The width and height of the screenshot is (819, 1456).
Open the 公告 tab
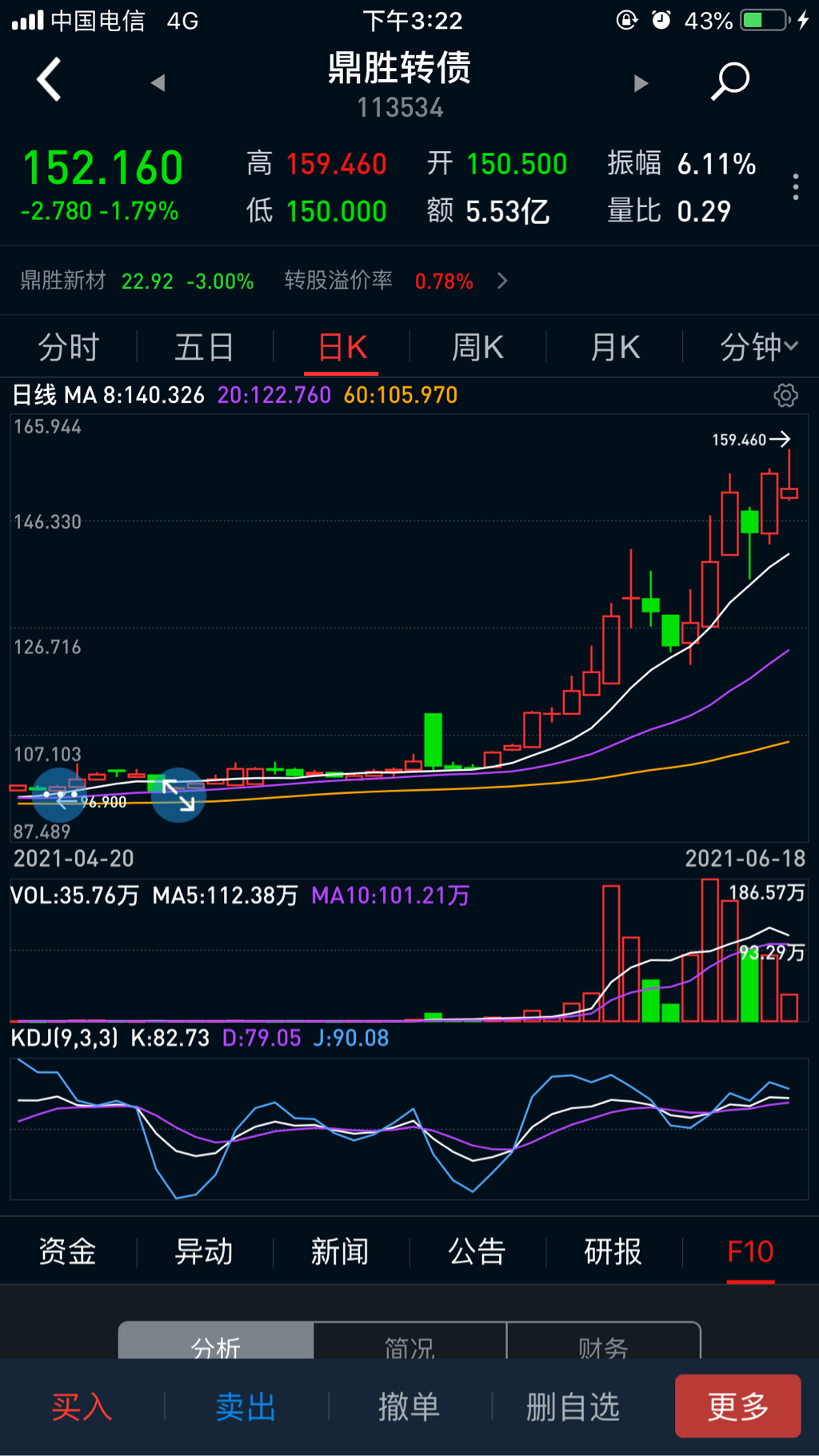point(477,1251)
